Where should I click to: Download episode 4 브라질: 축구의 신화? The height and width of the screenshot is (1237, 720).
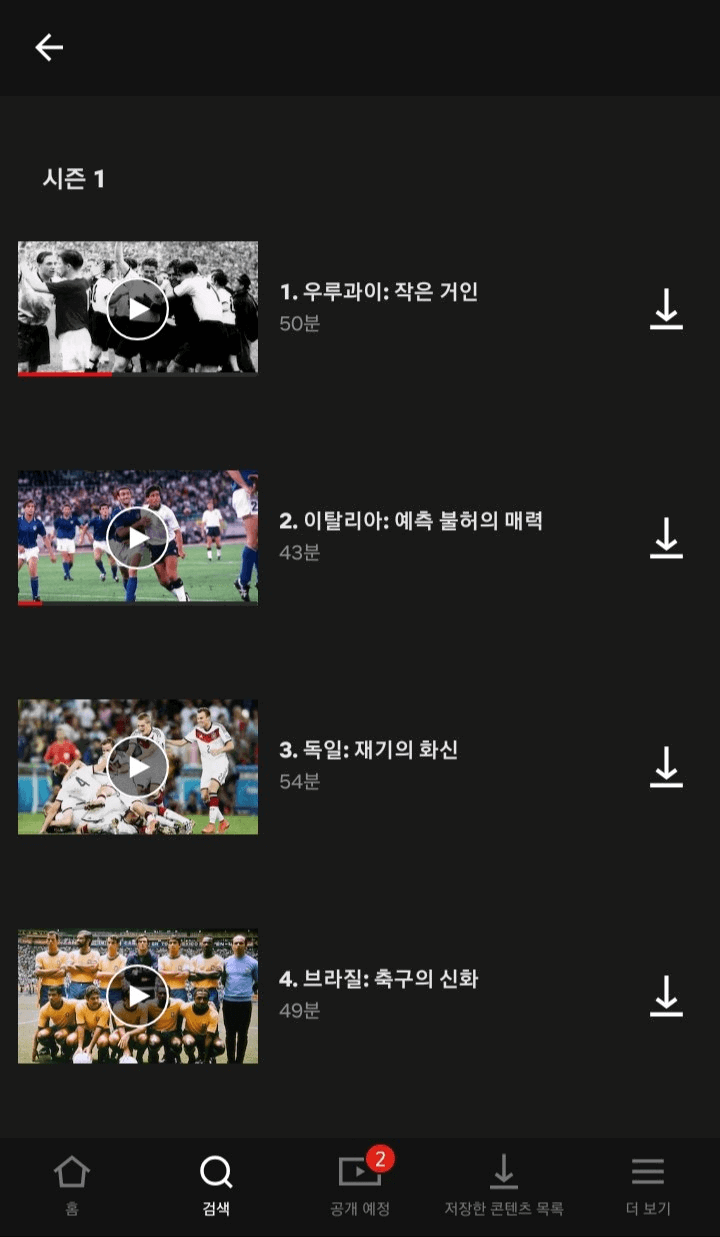666,996
